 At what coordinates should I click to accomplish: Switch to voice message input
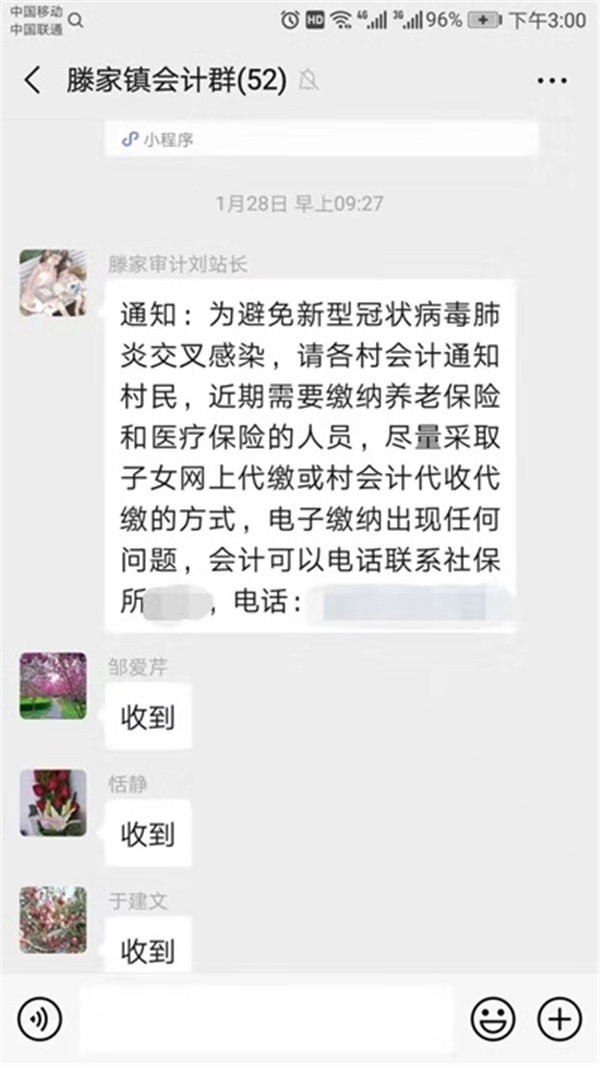[x=40, y=1019]
